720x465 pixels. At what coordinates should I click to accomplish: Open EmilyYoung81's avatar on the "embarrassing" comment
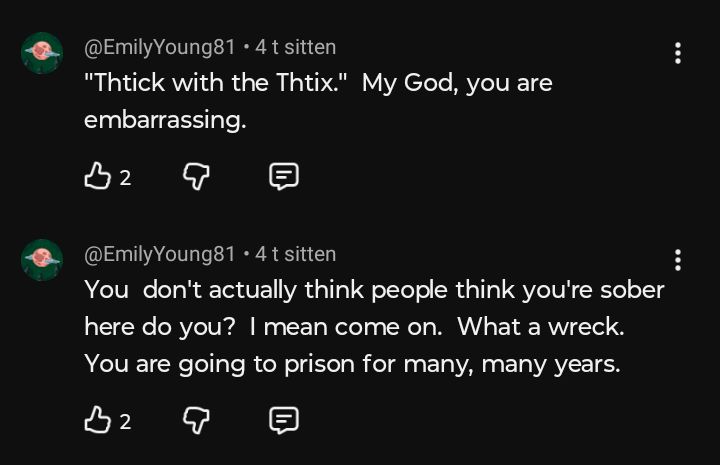42,53
